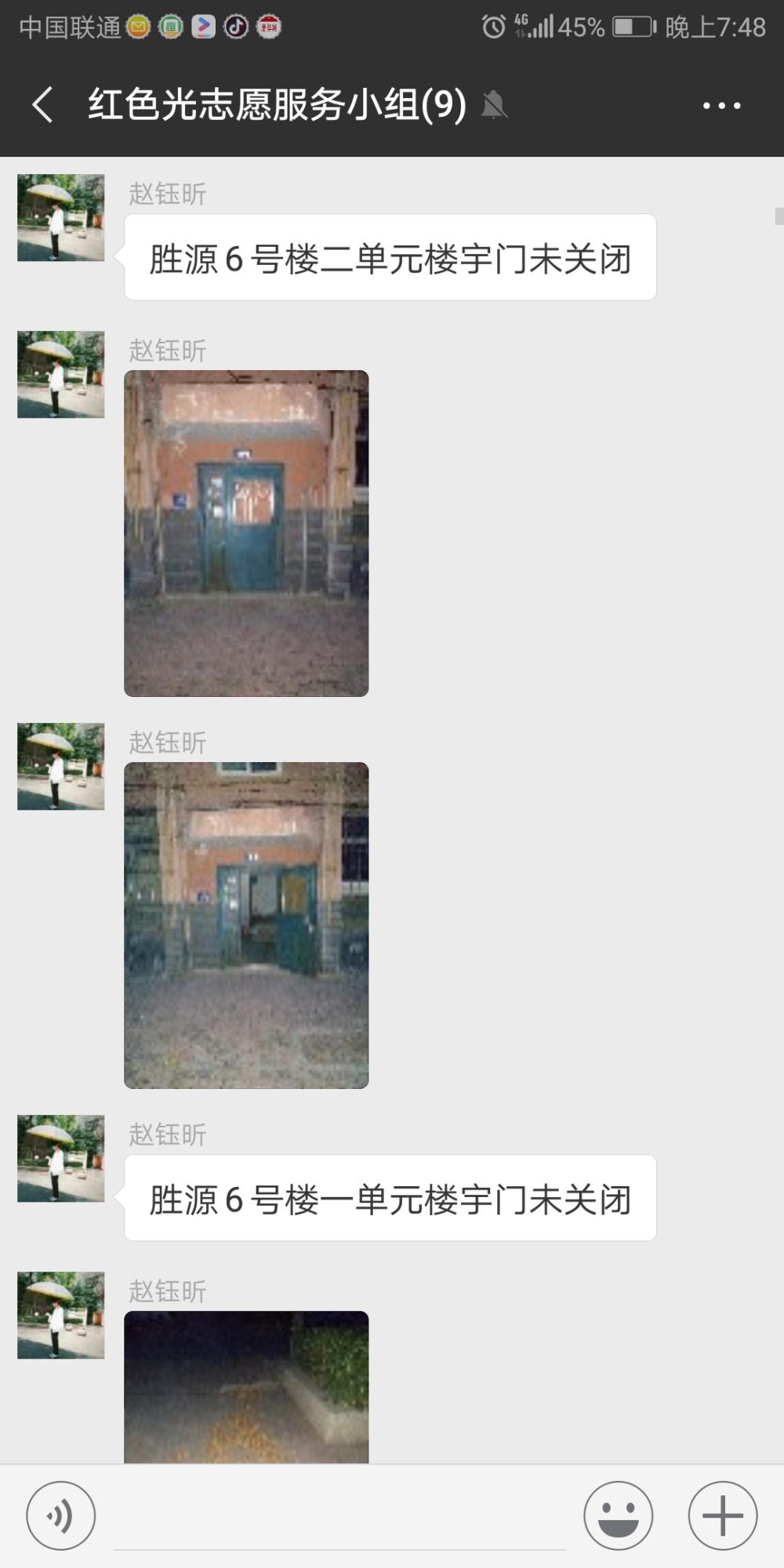Viewport: 784px width, 1568px height.
Task: Open 赵钰昕's avatar beside the 一单元 message
Action: coord(61,1159)
